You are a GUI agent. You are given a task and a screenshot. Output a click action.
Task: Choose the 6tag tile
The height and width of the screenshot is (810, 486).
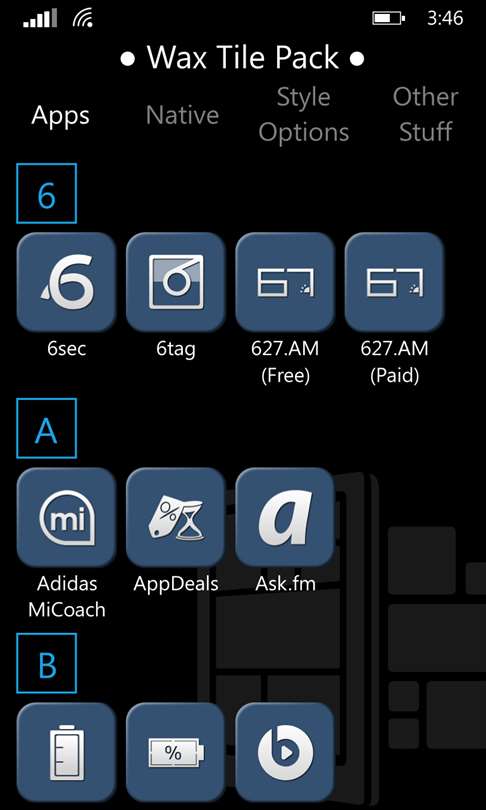tap(176, 282)
